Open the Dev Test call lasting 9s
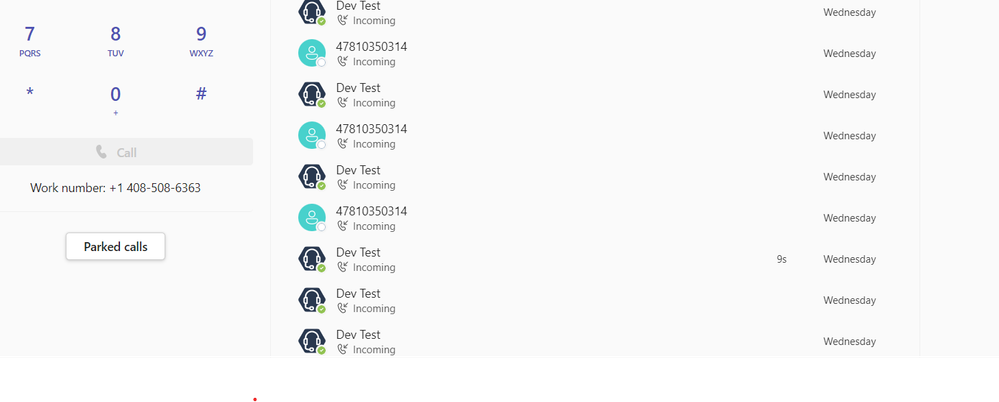This screenshot has width=999, height=402. tap(560, 259)
